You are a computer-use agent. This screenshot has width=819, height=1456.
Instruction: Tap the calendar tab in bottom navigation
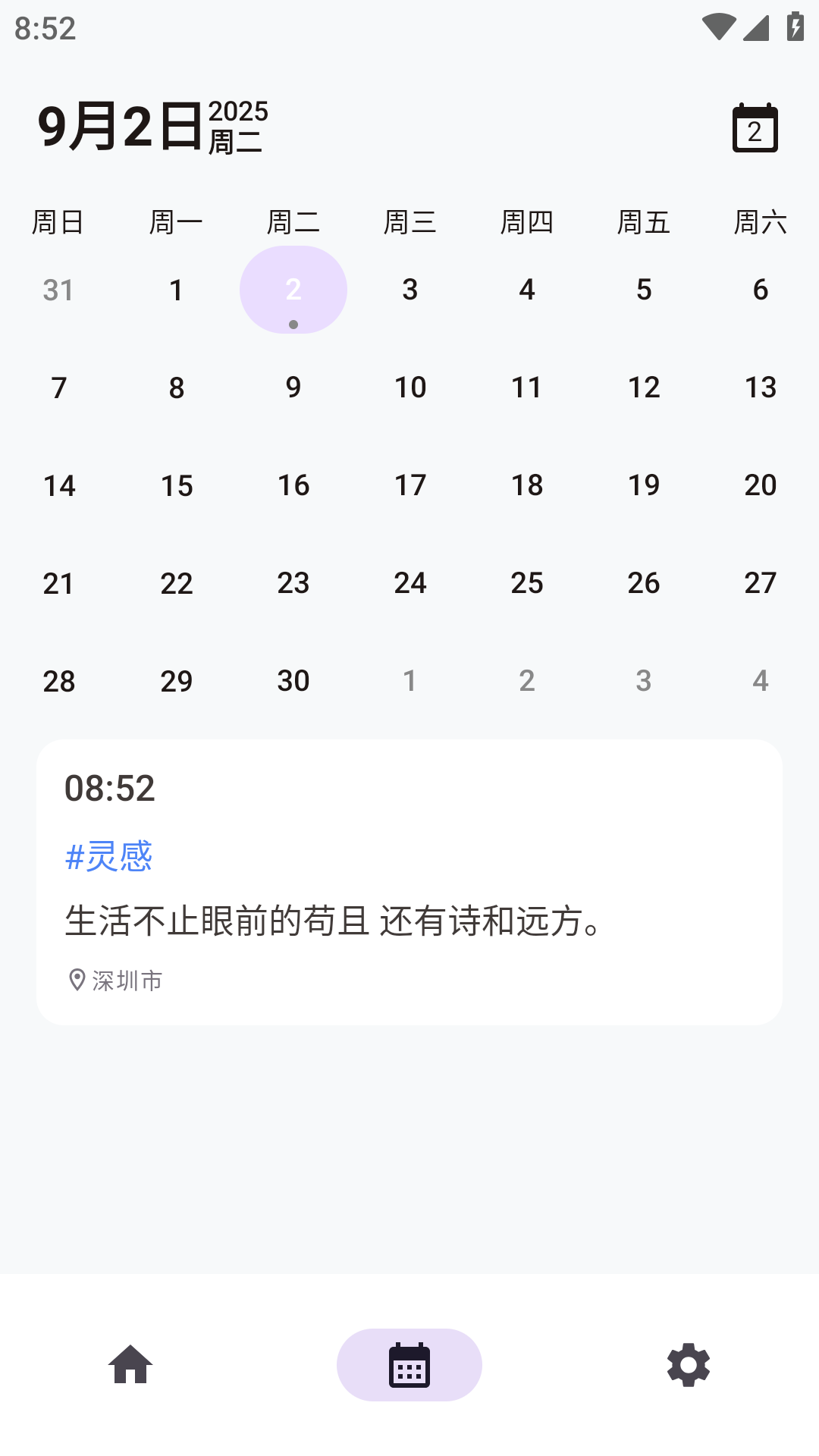(x=409, y=1364)
